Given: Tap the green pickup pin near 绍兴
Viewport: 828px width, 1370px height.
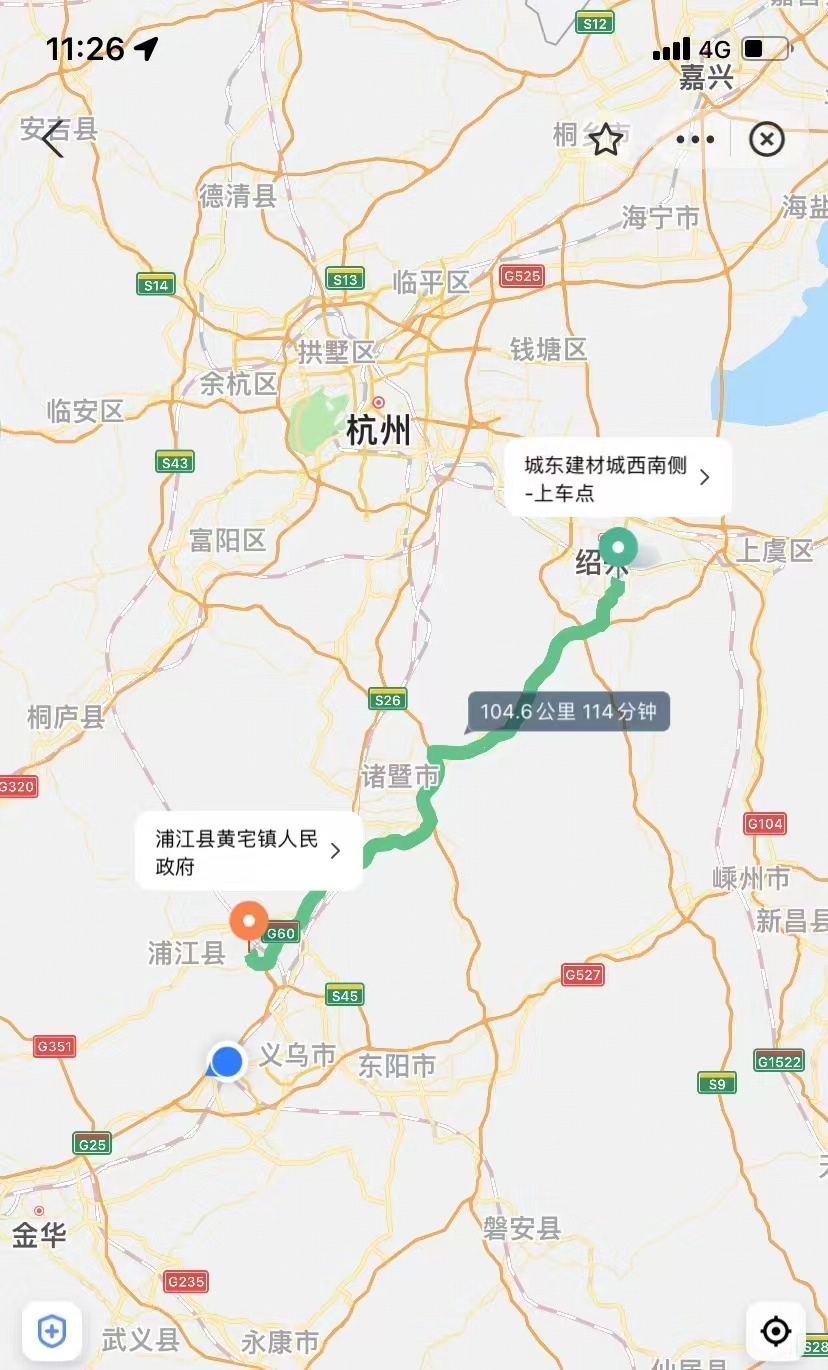Looking at the screenshot, I should 619,548.
